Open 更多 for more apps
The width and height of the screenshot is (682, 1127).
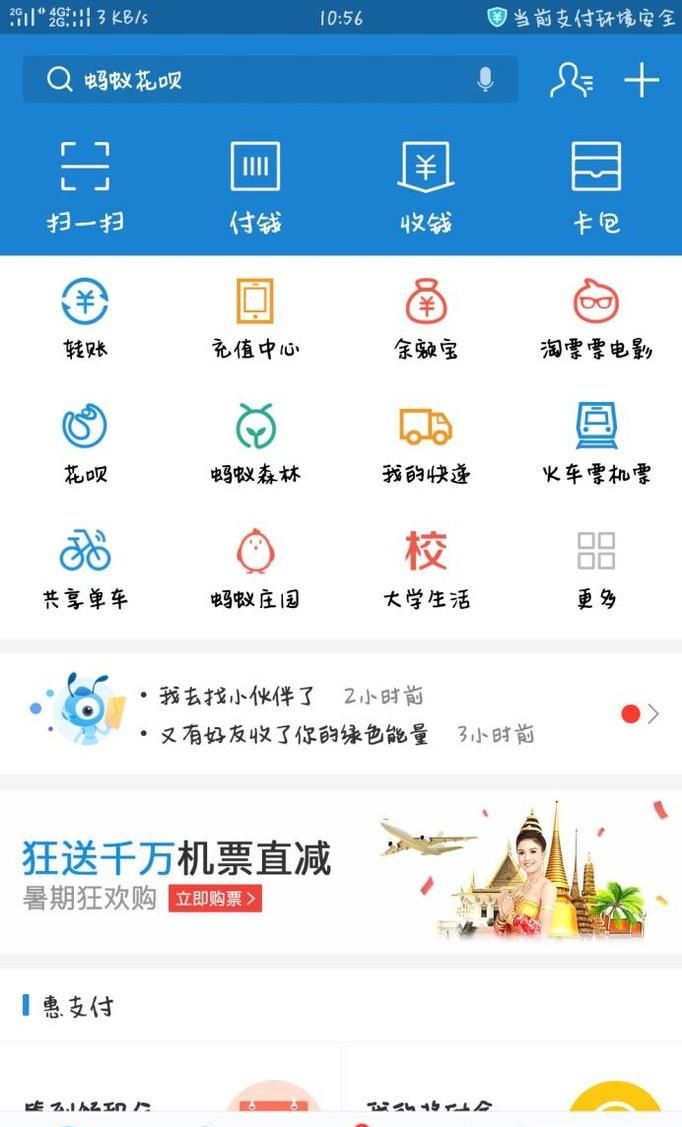596,567
